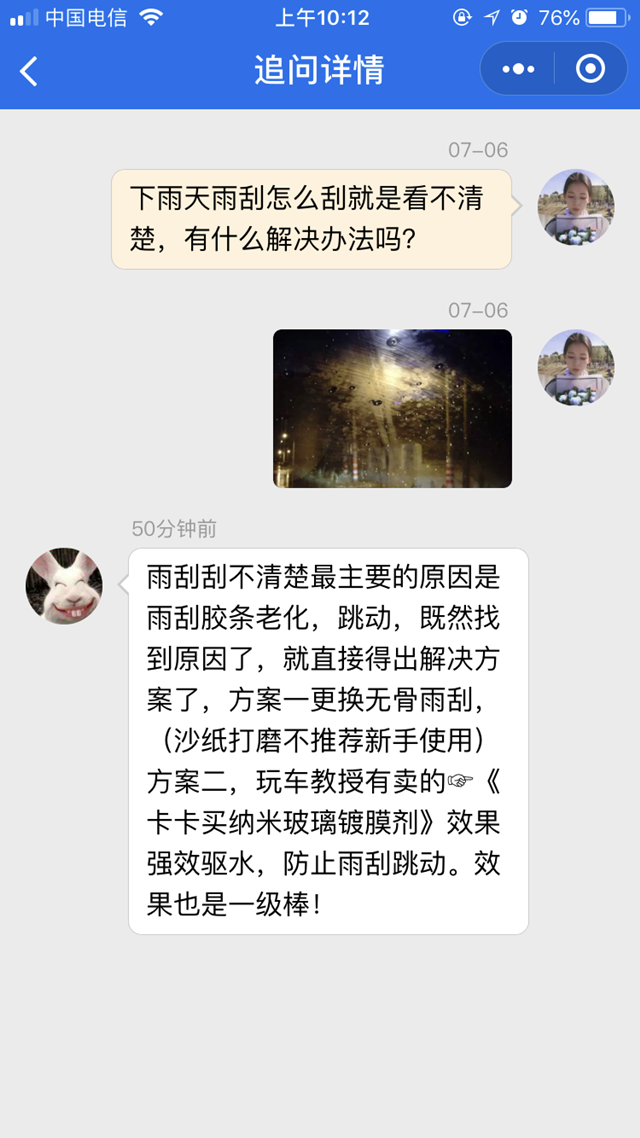View the rabbit-avatar responder's profile
Screen dimensions: 640x1138
point(64,586)
